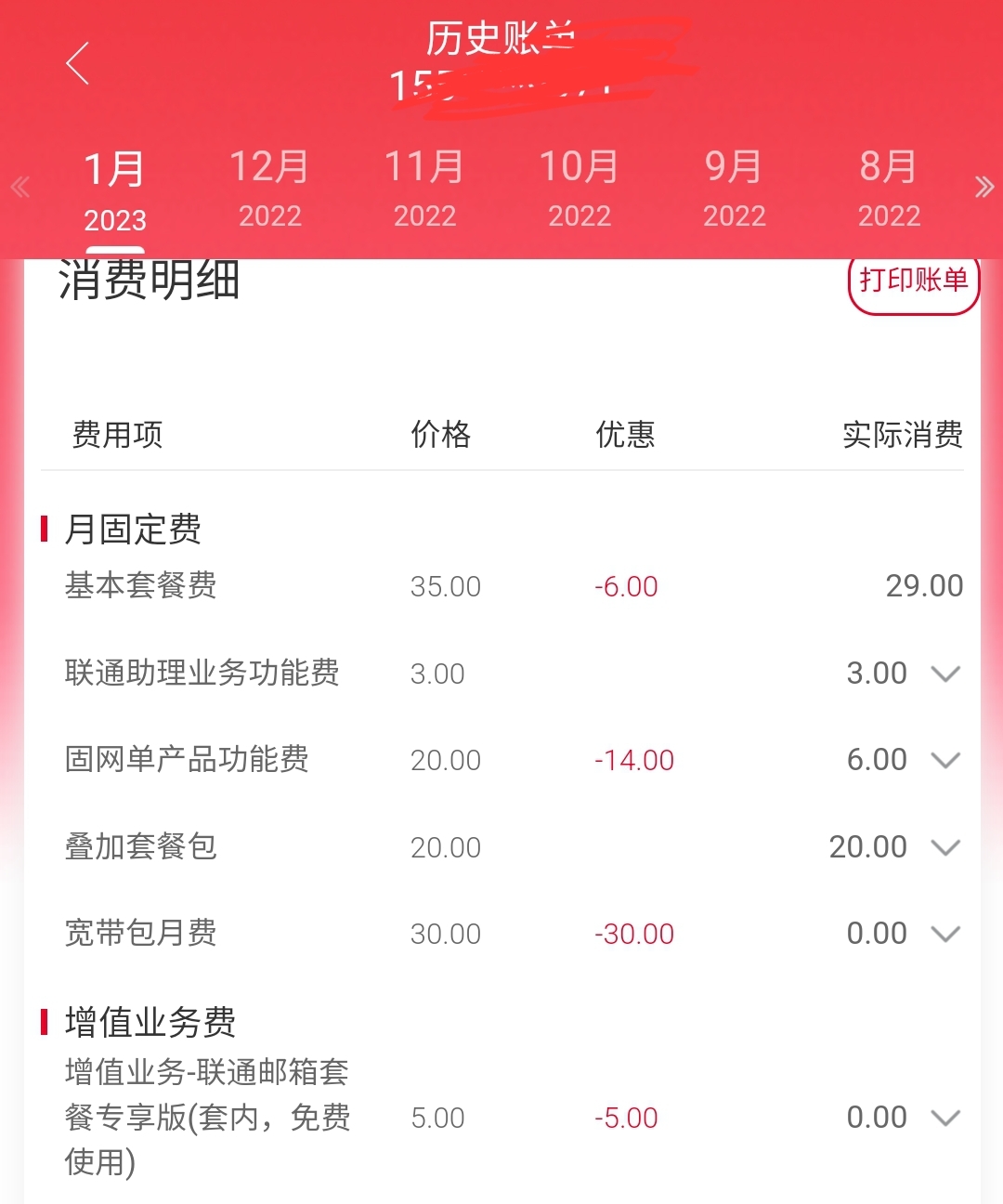This screenshot has width=1003, height=1204.
Task: Tap the right double-arrow for more months
Action: click(x=983, y=188)
